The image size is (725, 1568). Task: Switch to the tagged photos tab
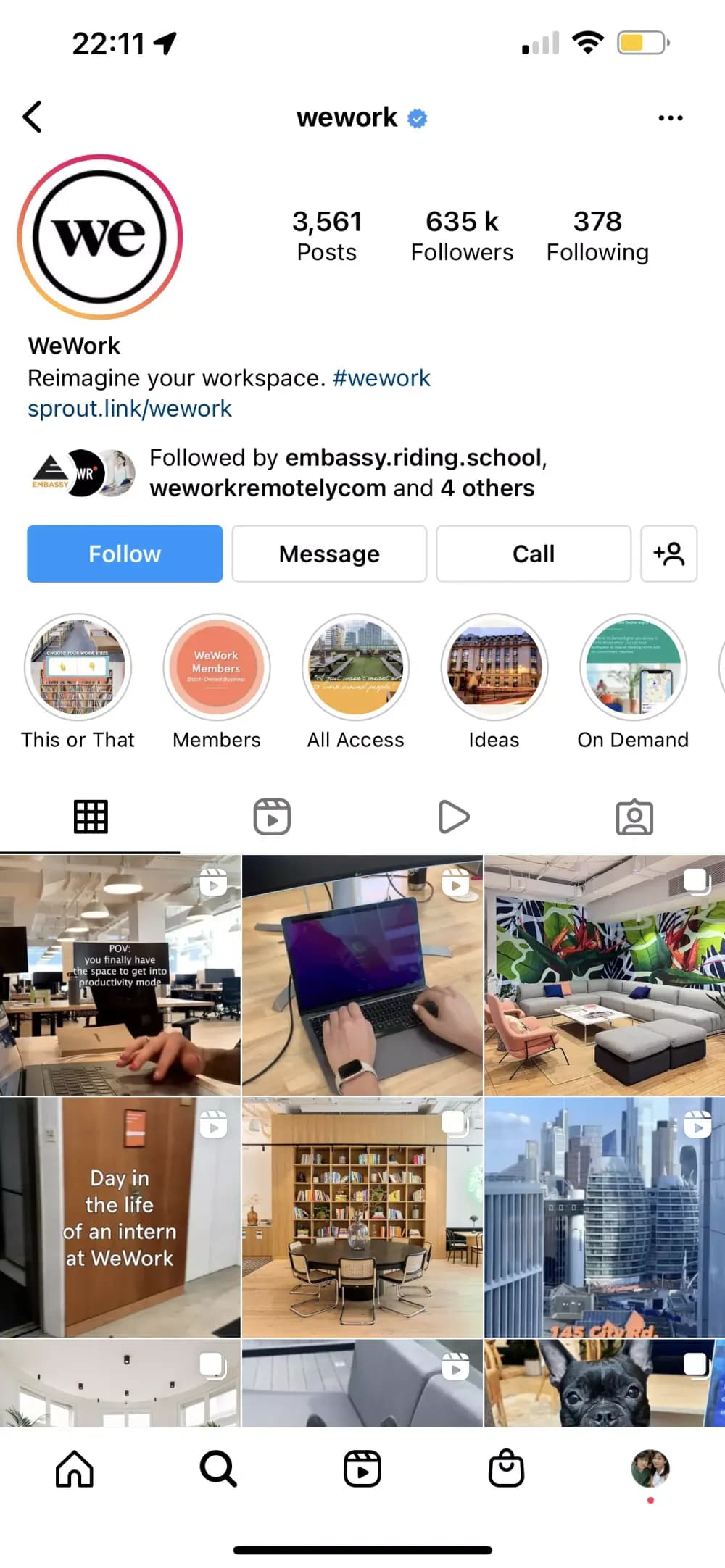(634, 817)
